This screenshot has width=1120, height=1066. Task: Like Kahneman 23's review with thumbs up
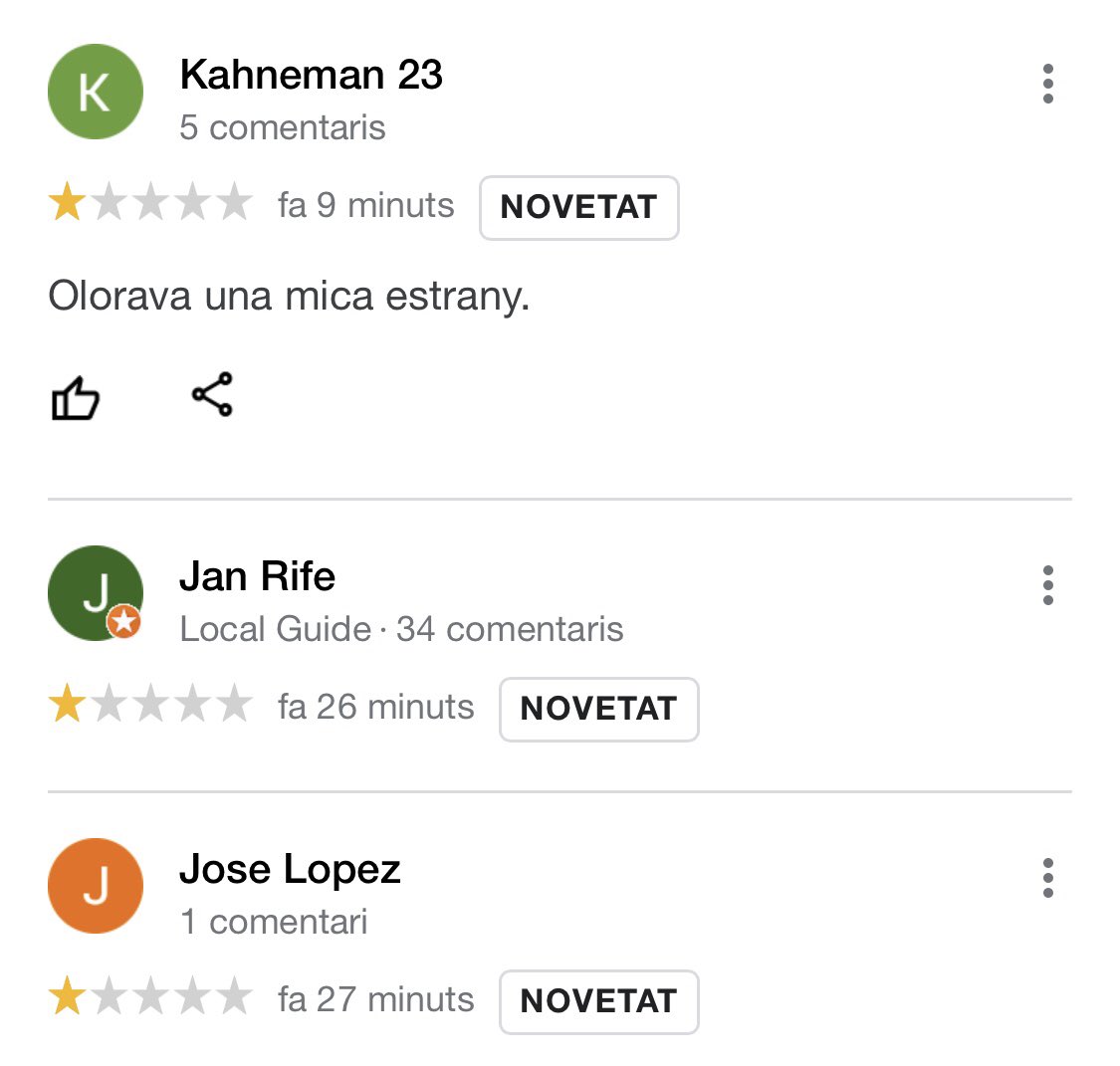(75, 397)
